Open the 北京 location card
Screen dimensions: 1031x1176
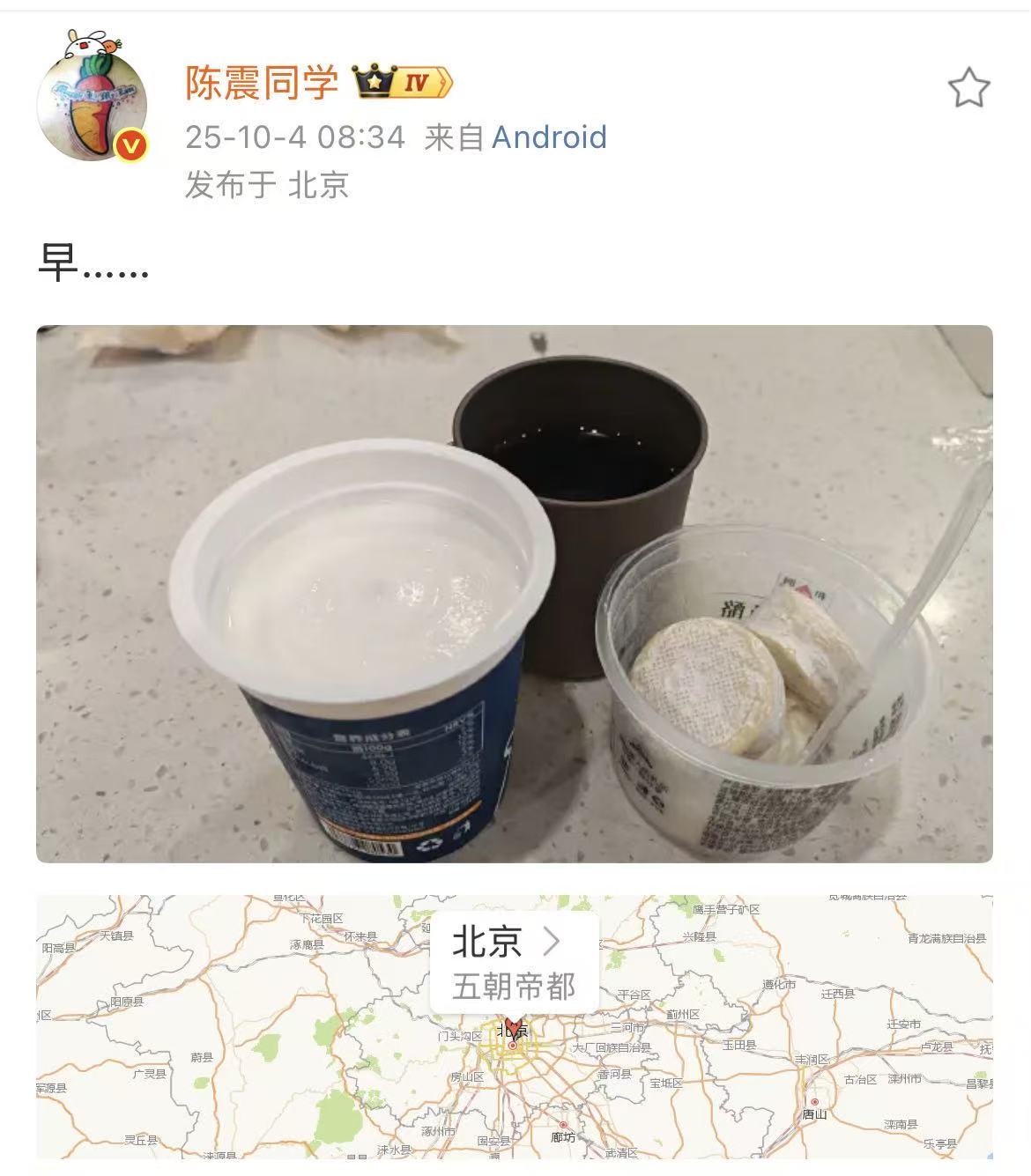[514, 963]
